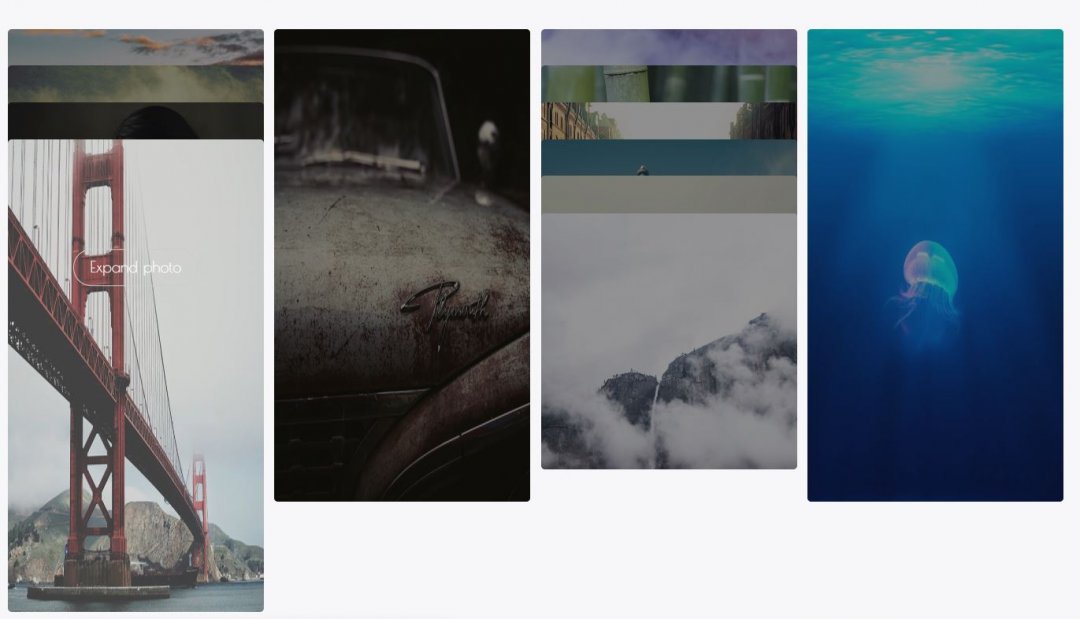Select the green misty hills photo strip

coord(135,83)
